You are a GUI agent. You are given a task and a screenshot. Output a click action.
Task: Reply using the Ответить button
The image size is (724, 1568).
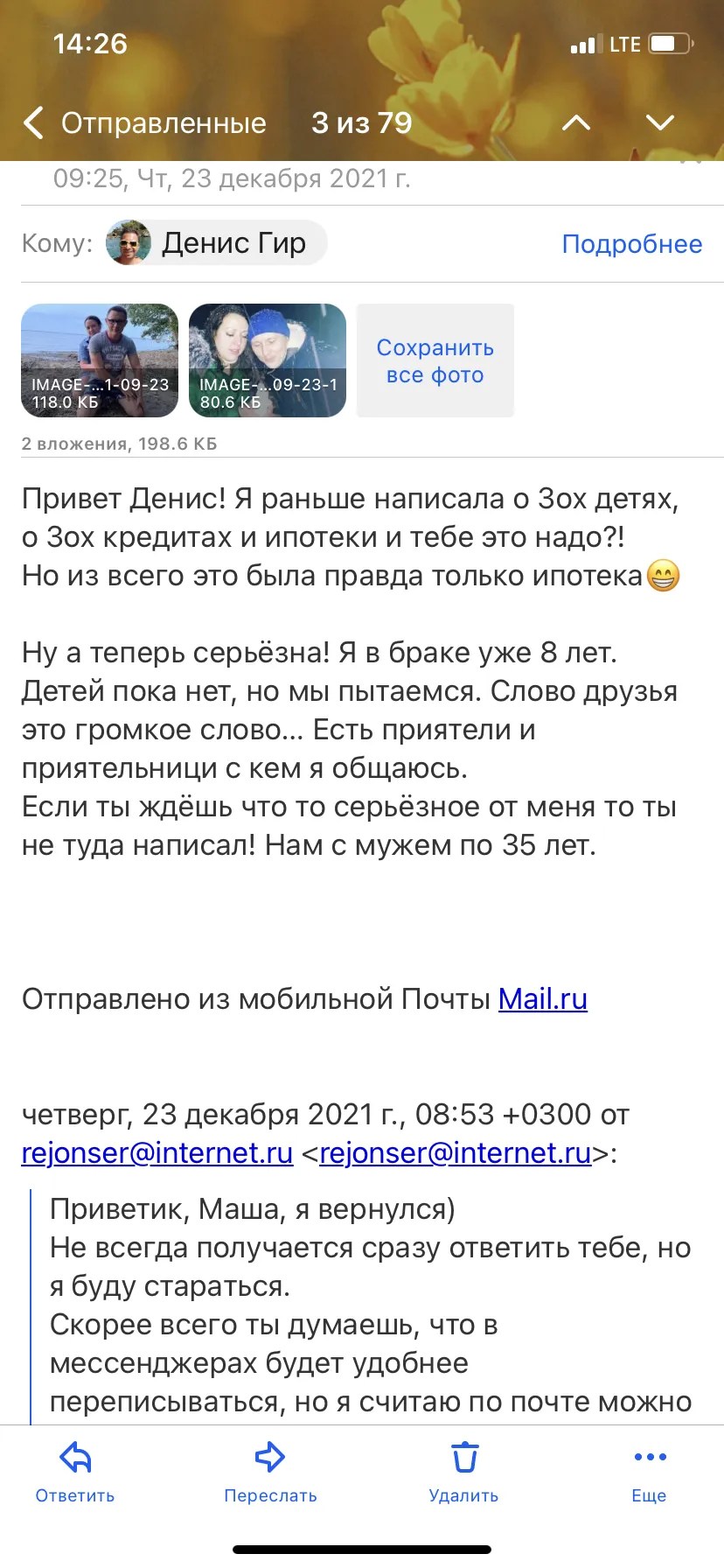point(75,1473)
